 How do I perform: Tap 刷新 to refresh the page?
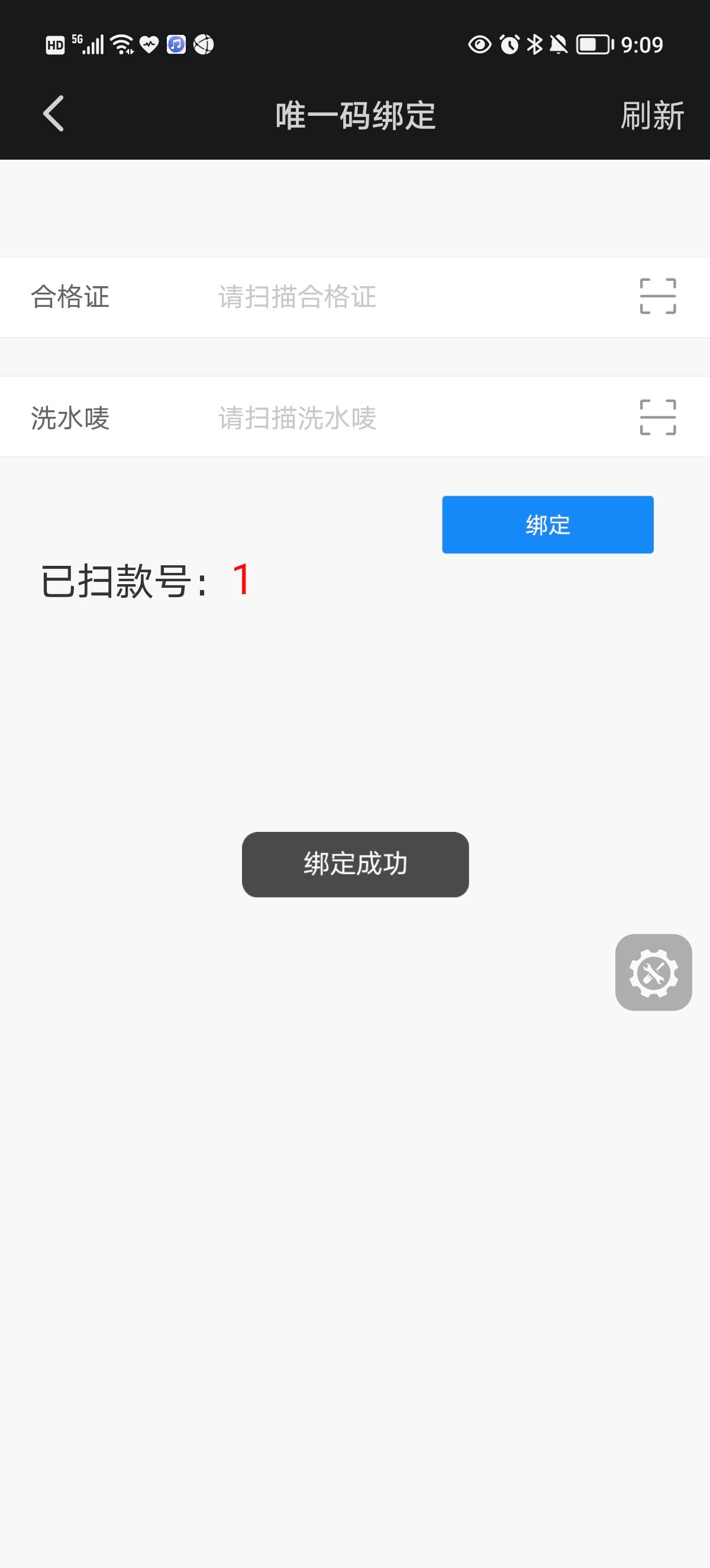[651, 115]
